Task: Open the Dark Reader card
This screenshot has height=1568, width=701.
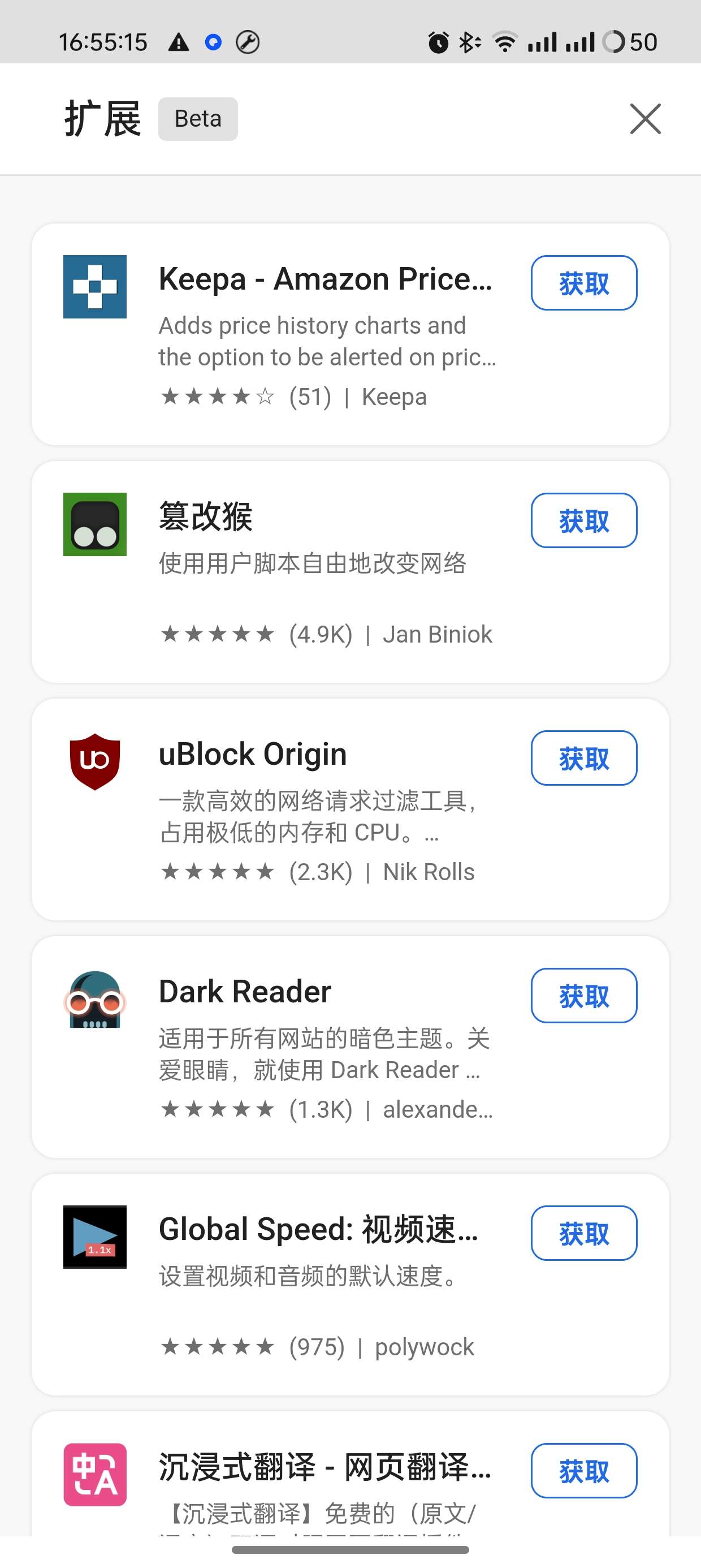Action: click(x=245, y=991)
